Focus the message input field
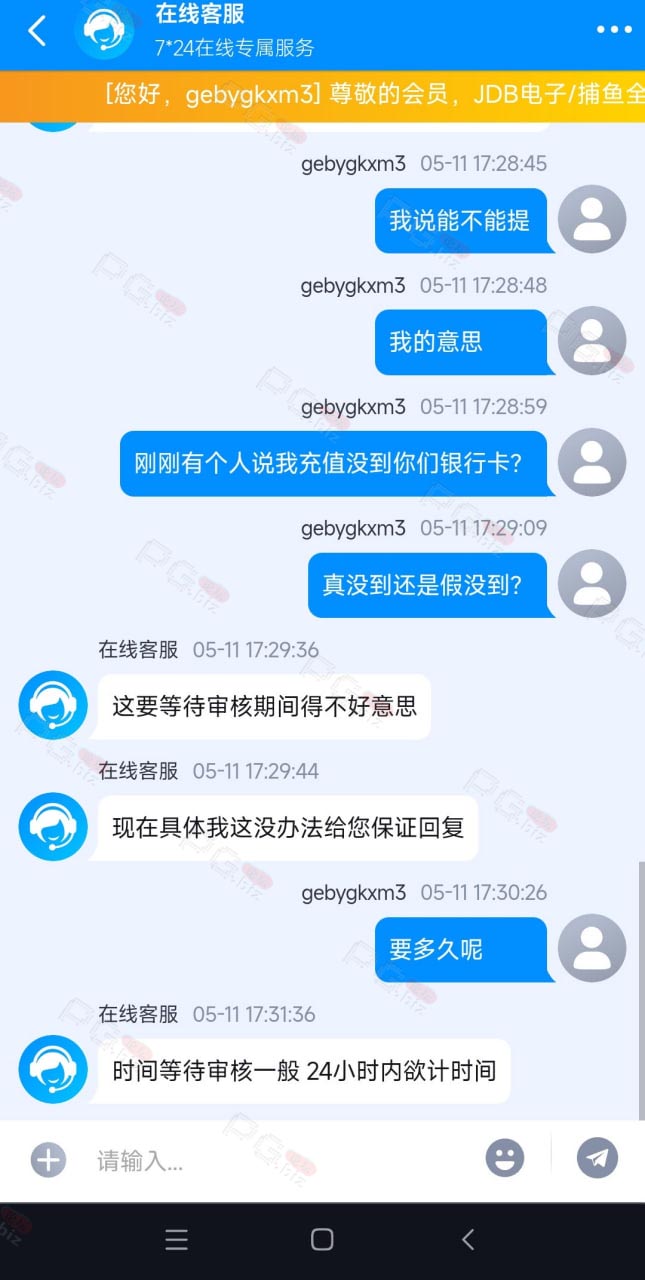Image resolution: width=645 pixels, height=1280 pixels. 280,1160
